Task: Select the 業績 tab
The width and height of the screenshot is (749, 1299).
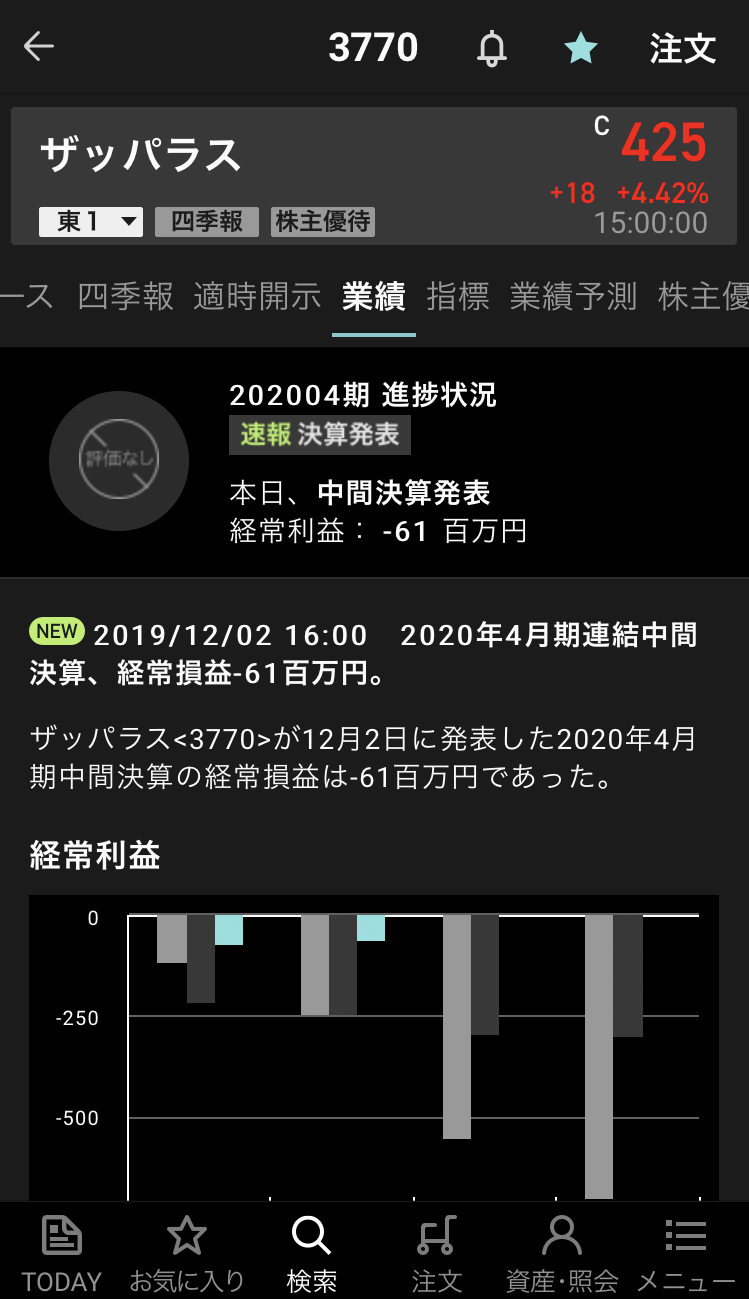Action: pyautogui.click(x=373, y=296)
